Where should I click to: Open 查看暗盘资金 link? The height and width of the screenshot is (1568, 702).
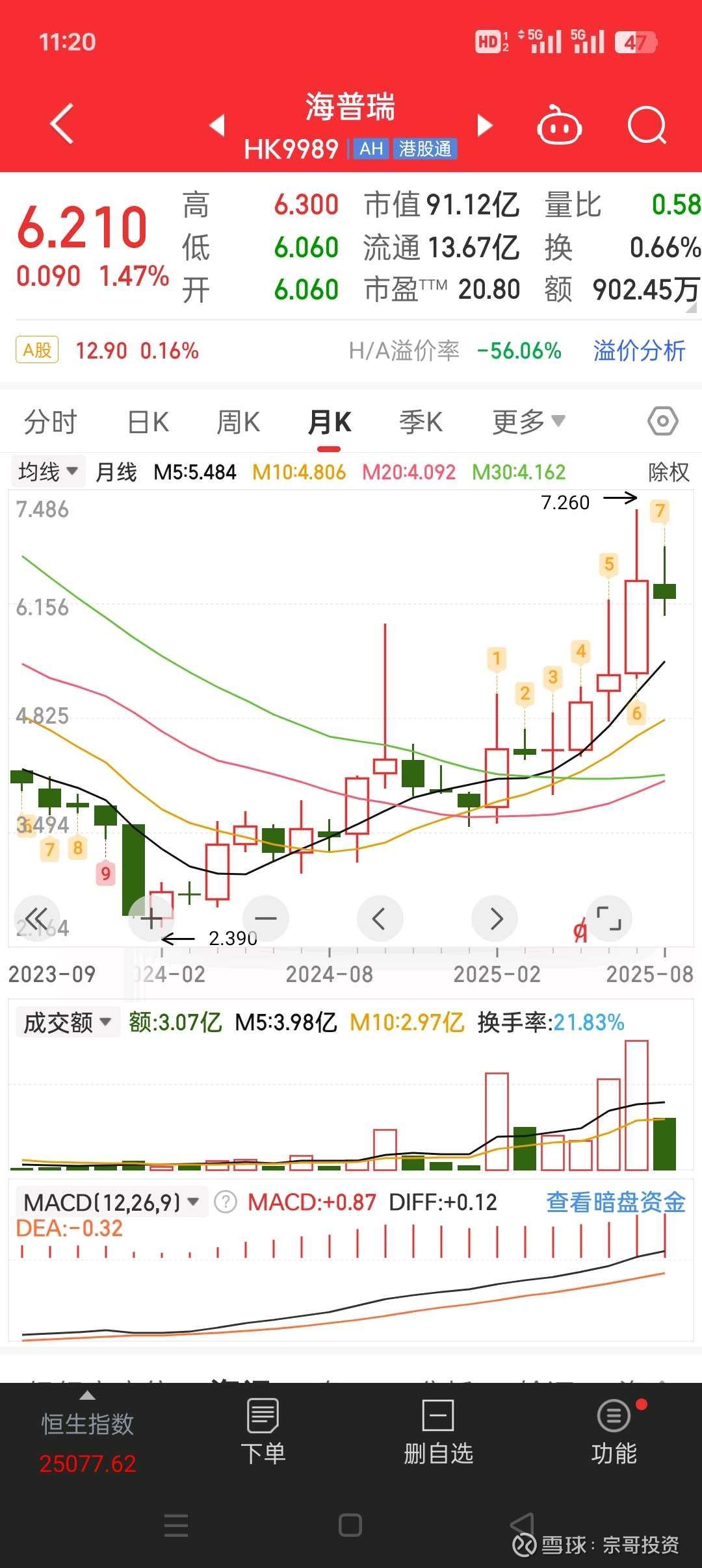point(616,1202)
